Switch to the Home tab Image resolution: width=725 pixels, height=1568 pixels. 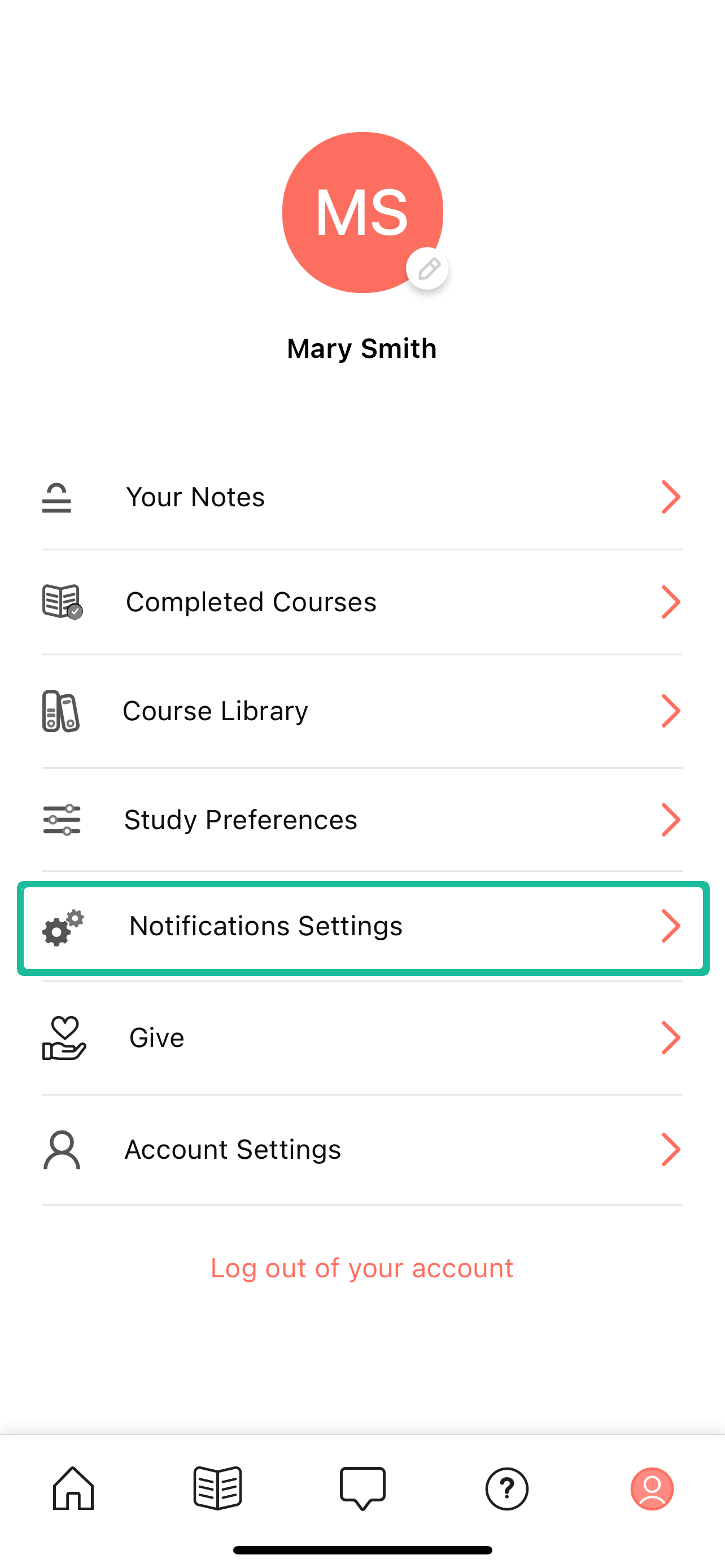click(73, 1488)
